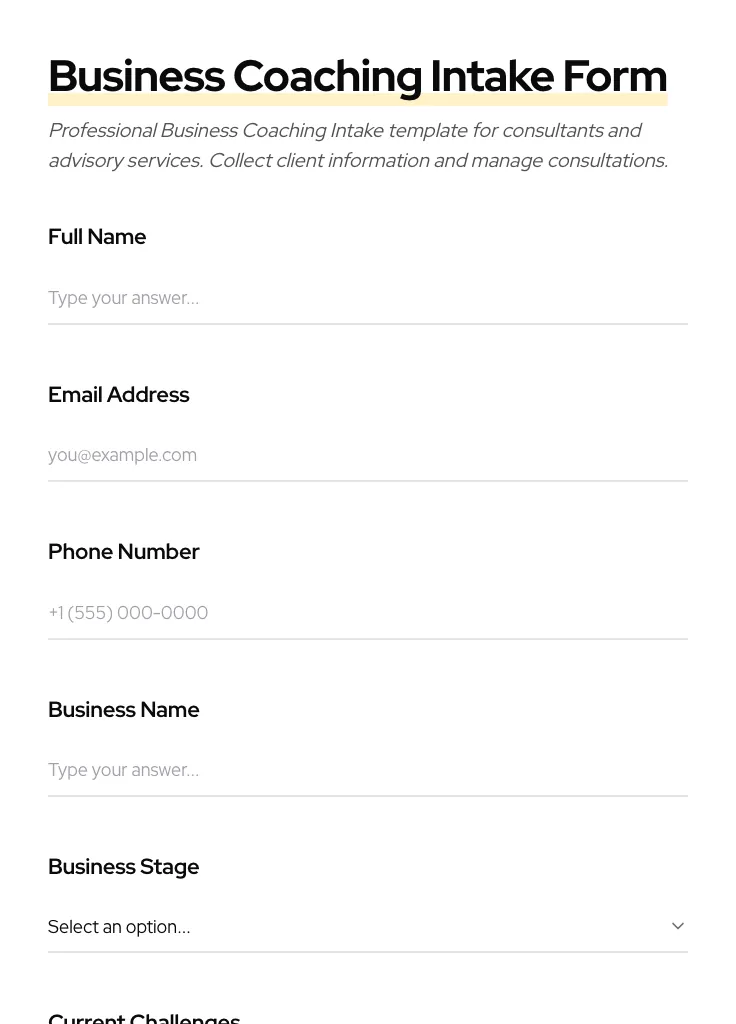
Task: Expand the Business Stage dropdown
Action: click(367, 927)
